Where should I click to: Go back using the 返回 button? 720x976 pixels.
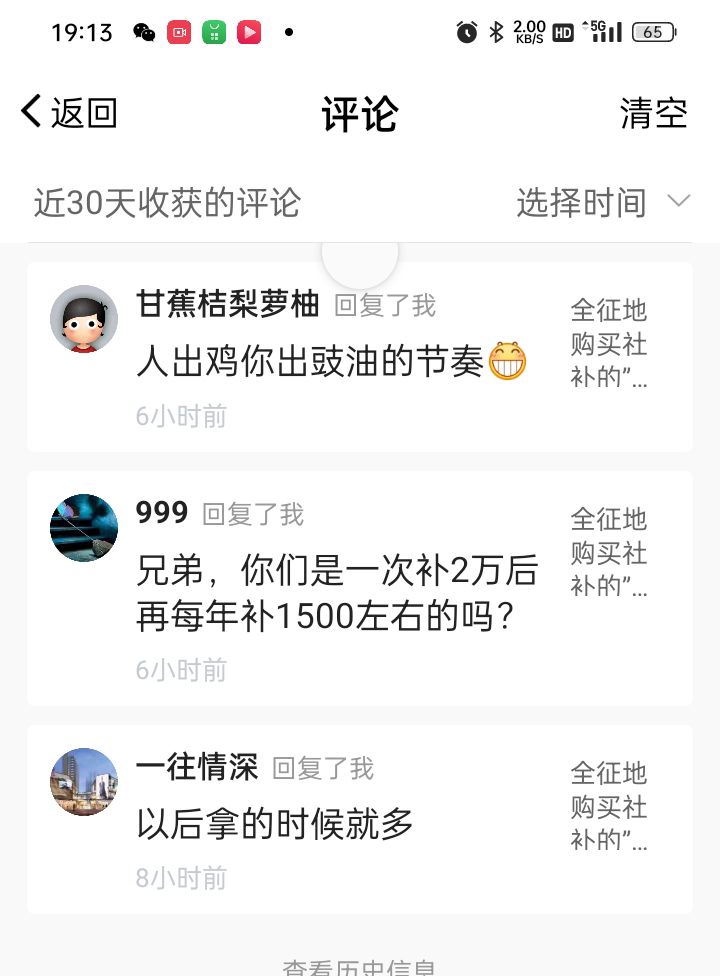(70, 113)
